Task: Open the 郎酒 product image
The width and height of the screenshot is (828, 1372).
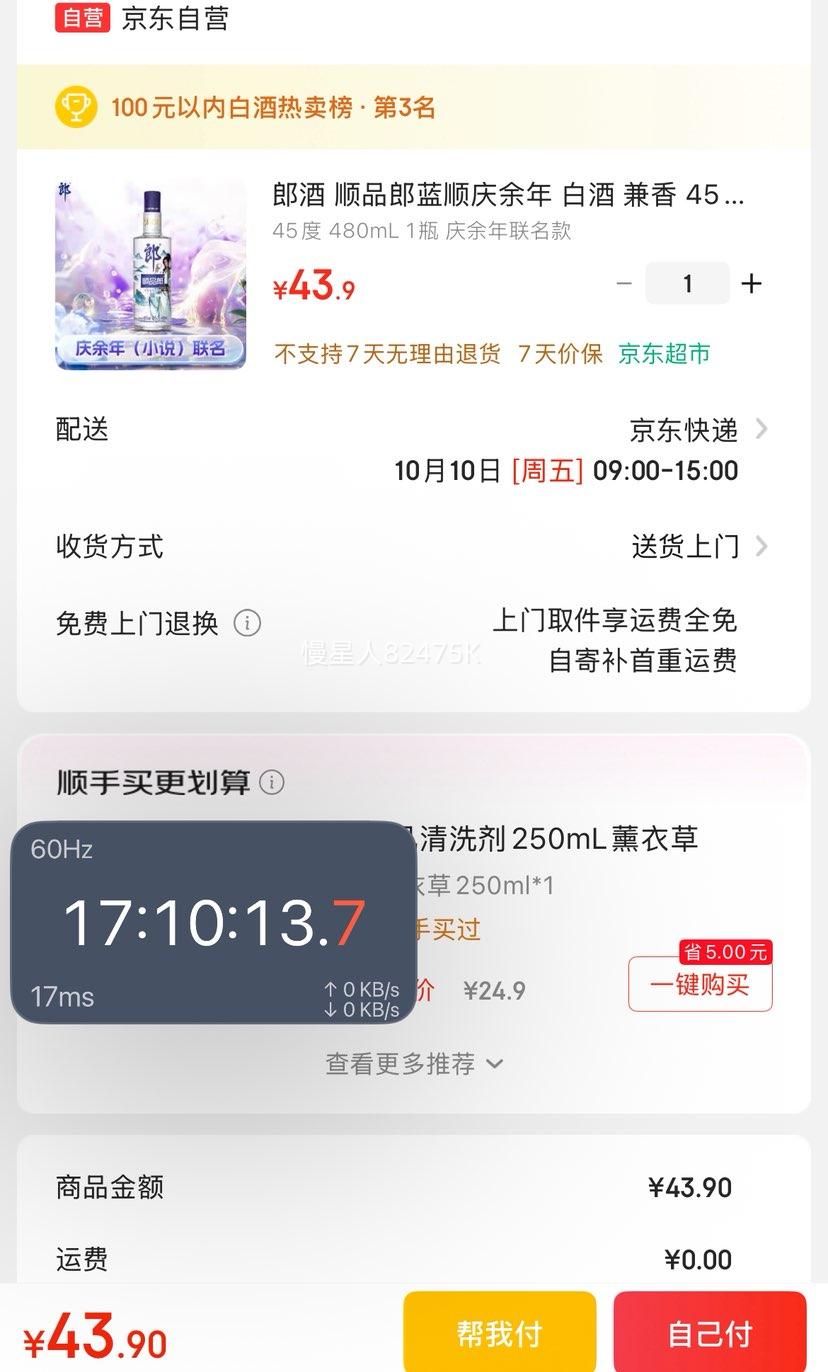Action: 151,274
